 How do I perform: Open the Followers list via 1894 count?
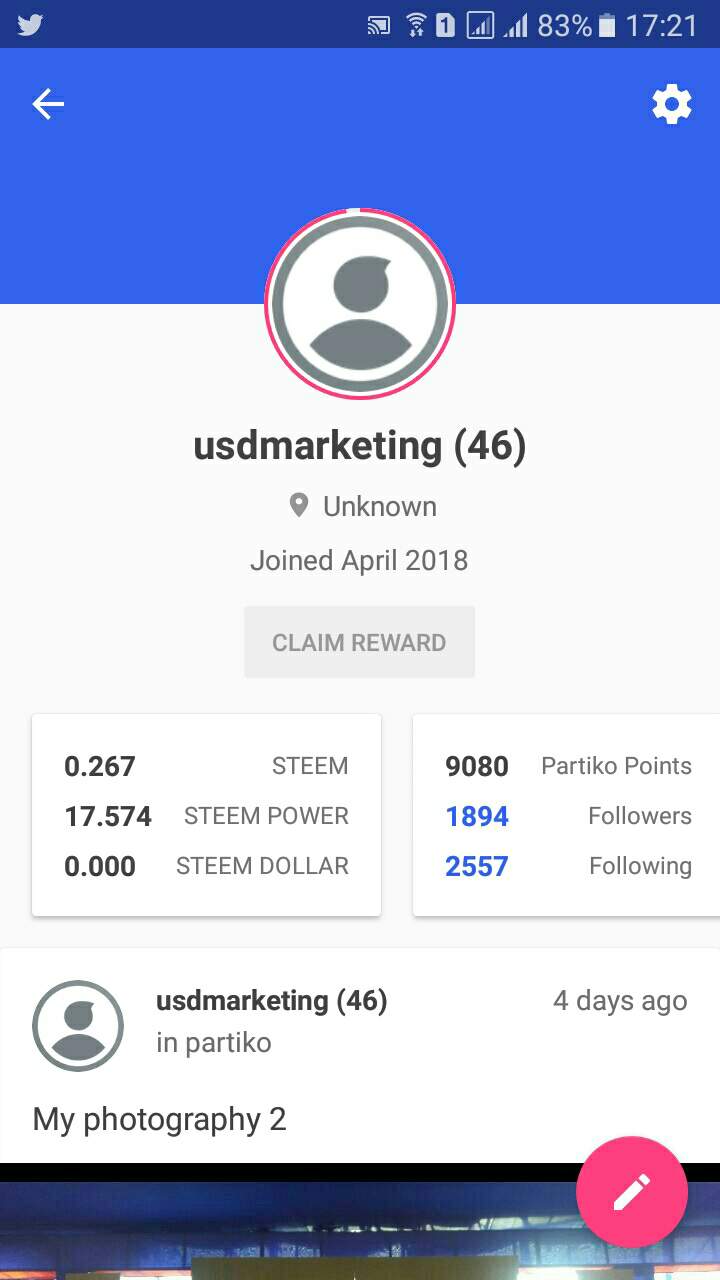point(477,815)
